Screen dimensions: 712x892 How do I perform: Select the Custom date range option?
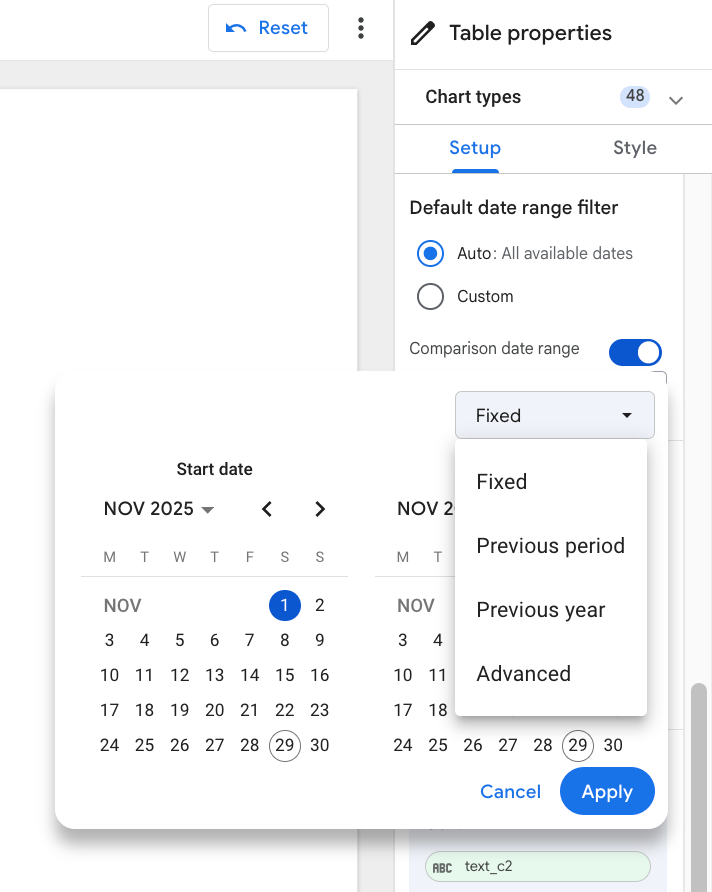coord(430,297)
